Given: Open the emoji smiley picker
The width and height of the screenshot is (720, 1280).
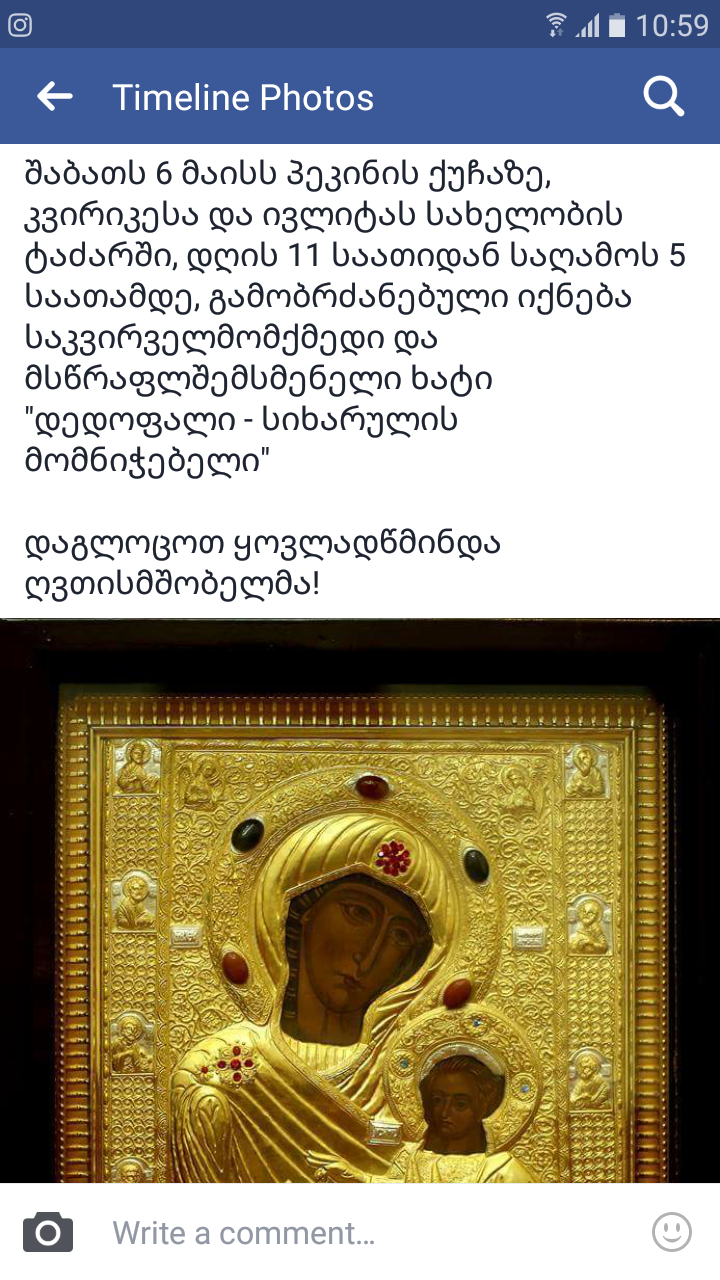Looking at the screenshot, I should [672, 1232].
